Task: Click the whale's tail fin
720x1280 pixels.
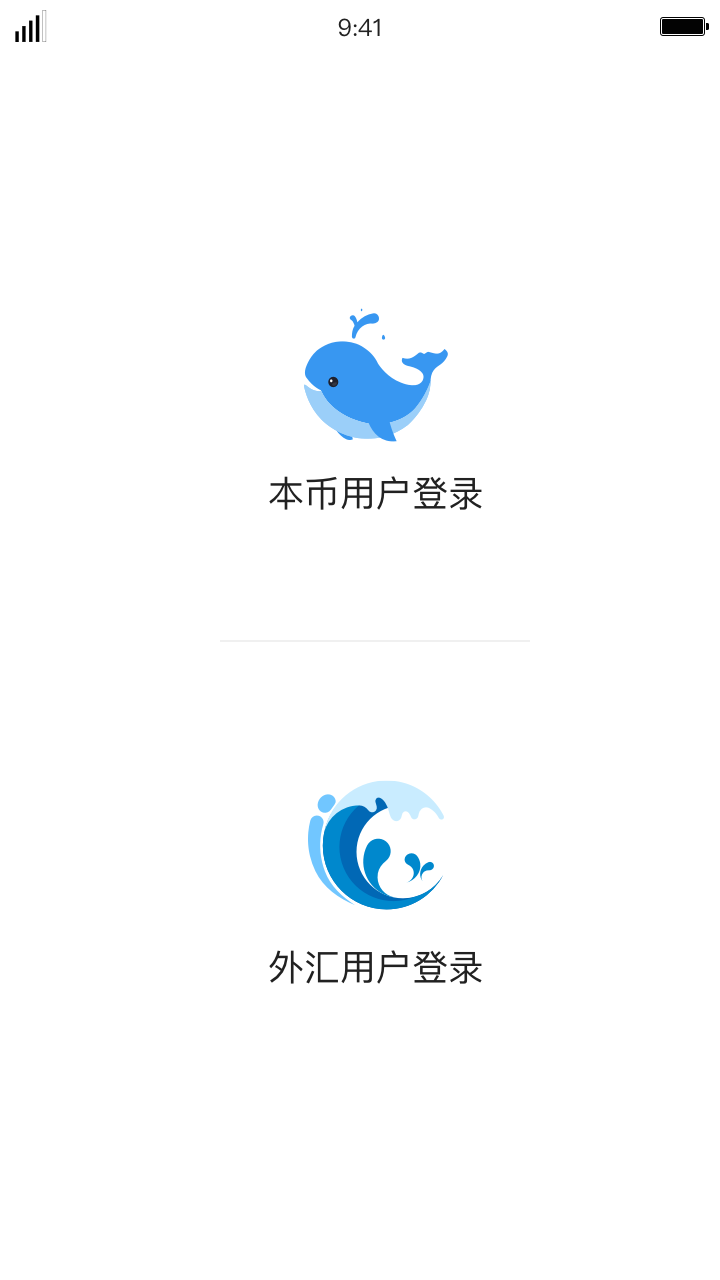Action: click(428, 358)
